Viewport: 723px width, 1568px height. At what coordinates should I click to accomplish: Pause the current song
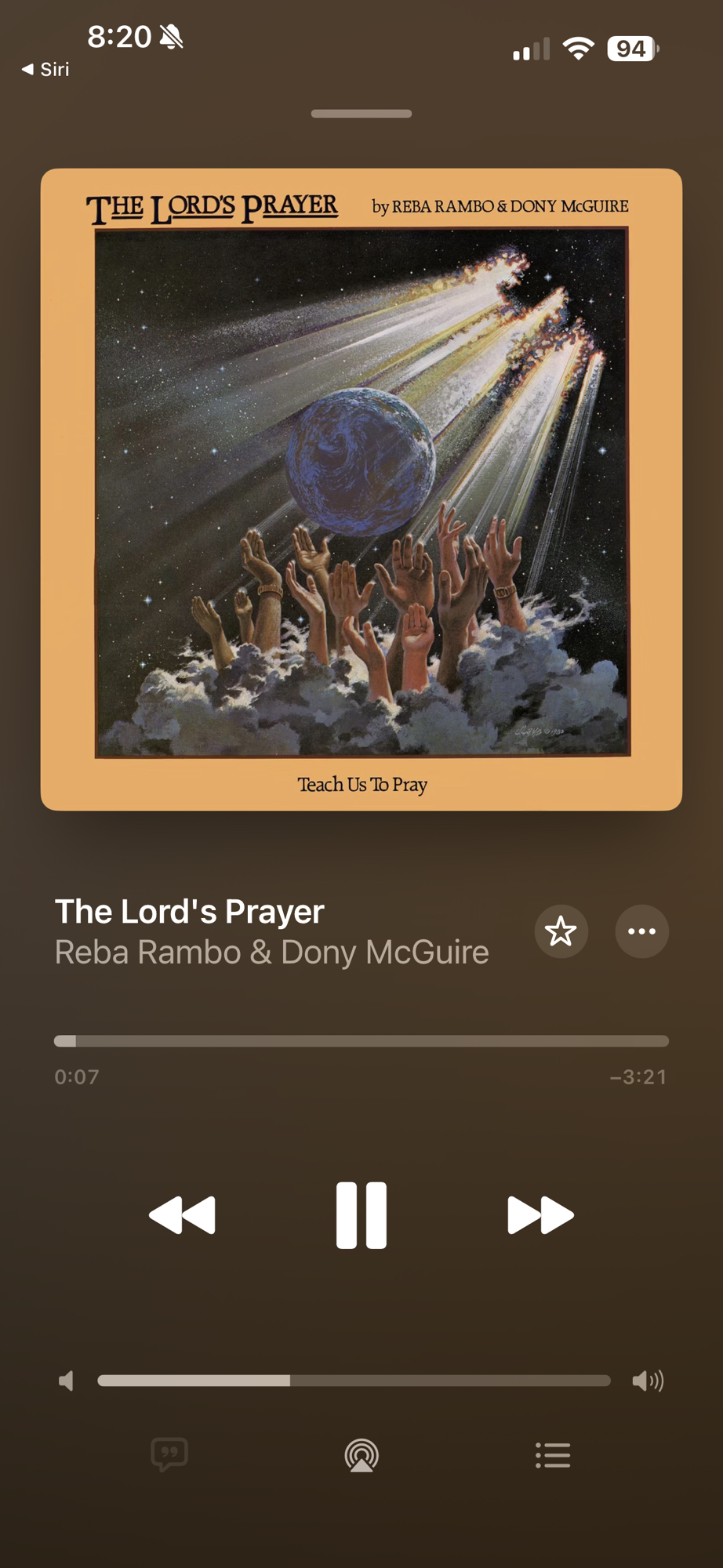361,1214
